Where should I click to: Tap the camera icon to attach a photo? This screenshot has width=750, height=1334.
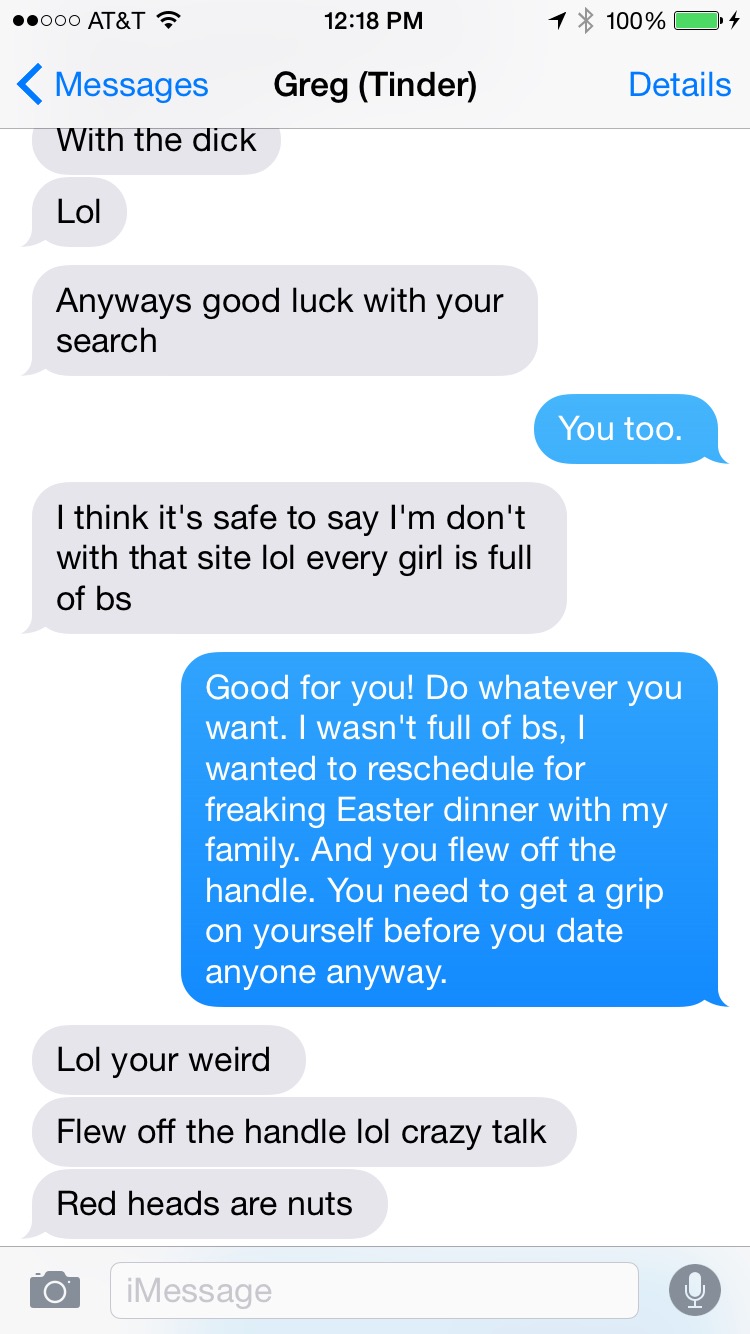(54, 1290)
